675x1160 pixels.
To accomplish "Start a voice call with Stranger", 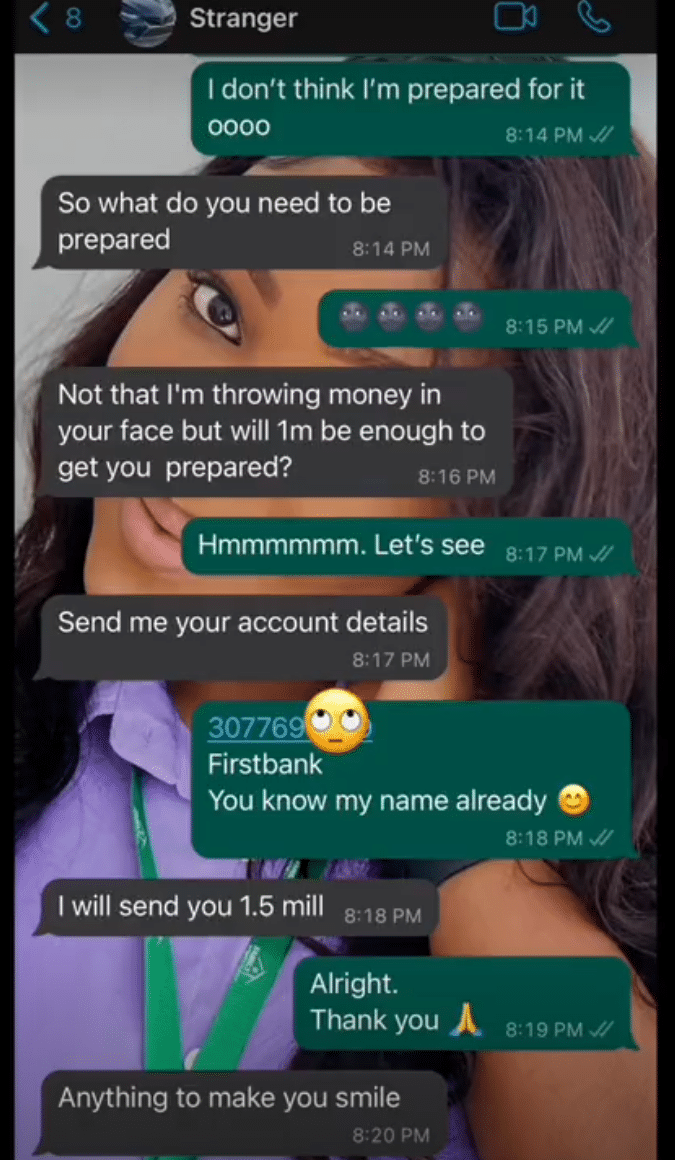I will click(x=595, y=18).
